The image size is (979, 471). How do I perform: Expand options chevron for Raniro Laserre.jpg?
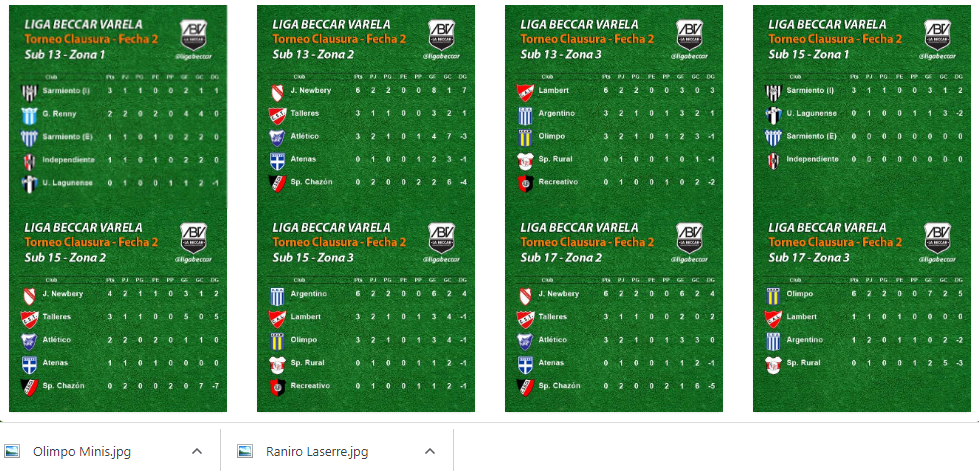coord(429,451)
